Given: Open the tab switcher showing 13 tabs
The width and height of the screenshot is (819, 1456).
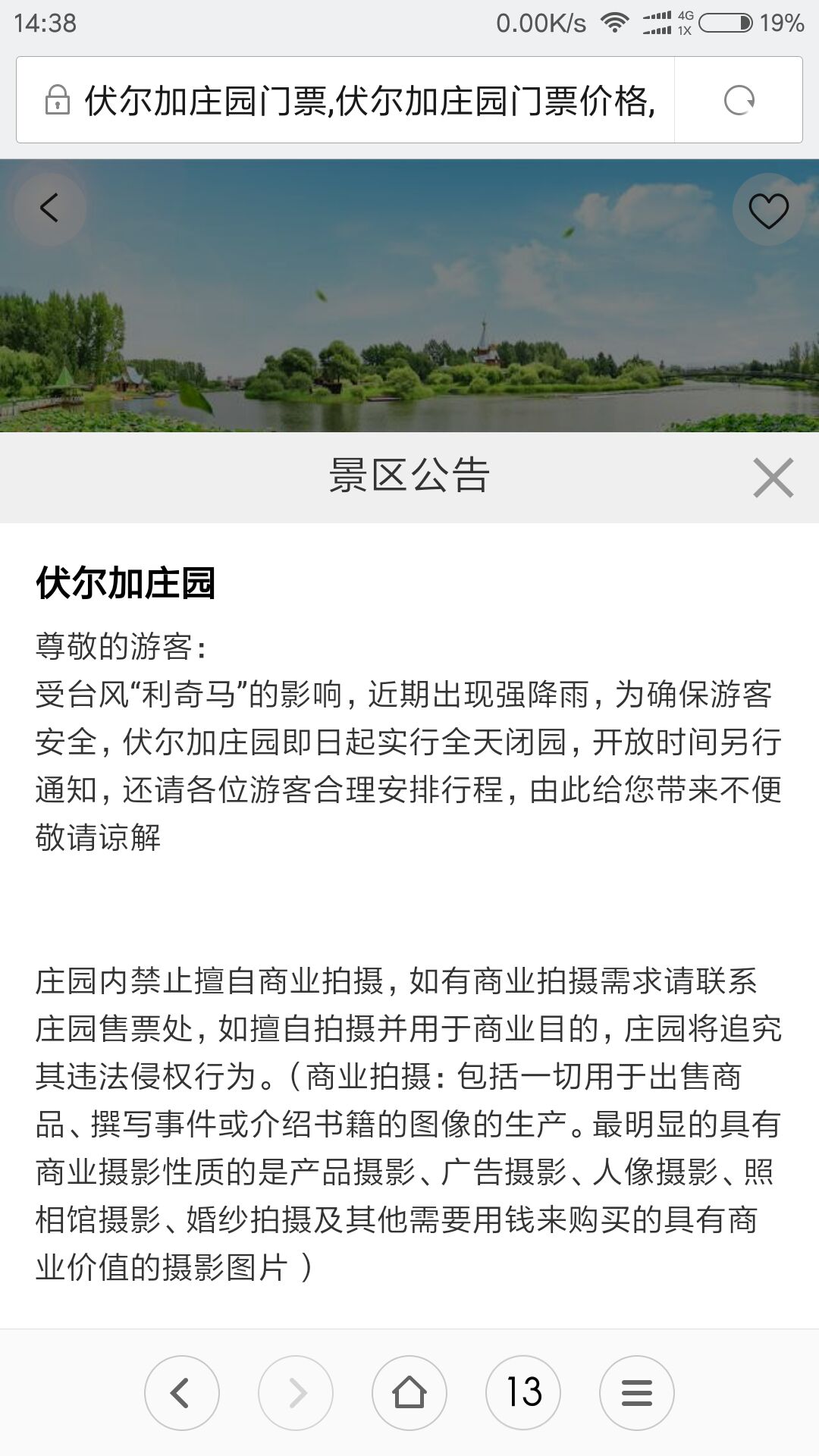Looking at the screenshot, I should [x=523, y=1393].
